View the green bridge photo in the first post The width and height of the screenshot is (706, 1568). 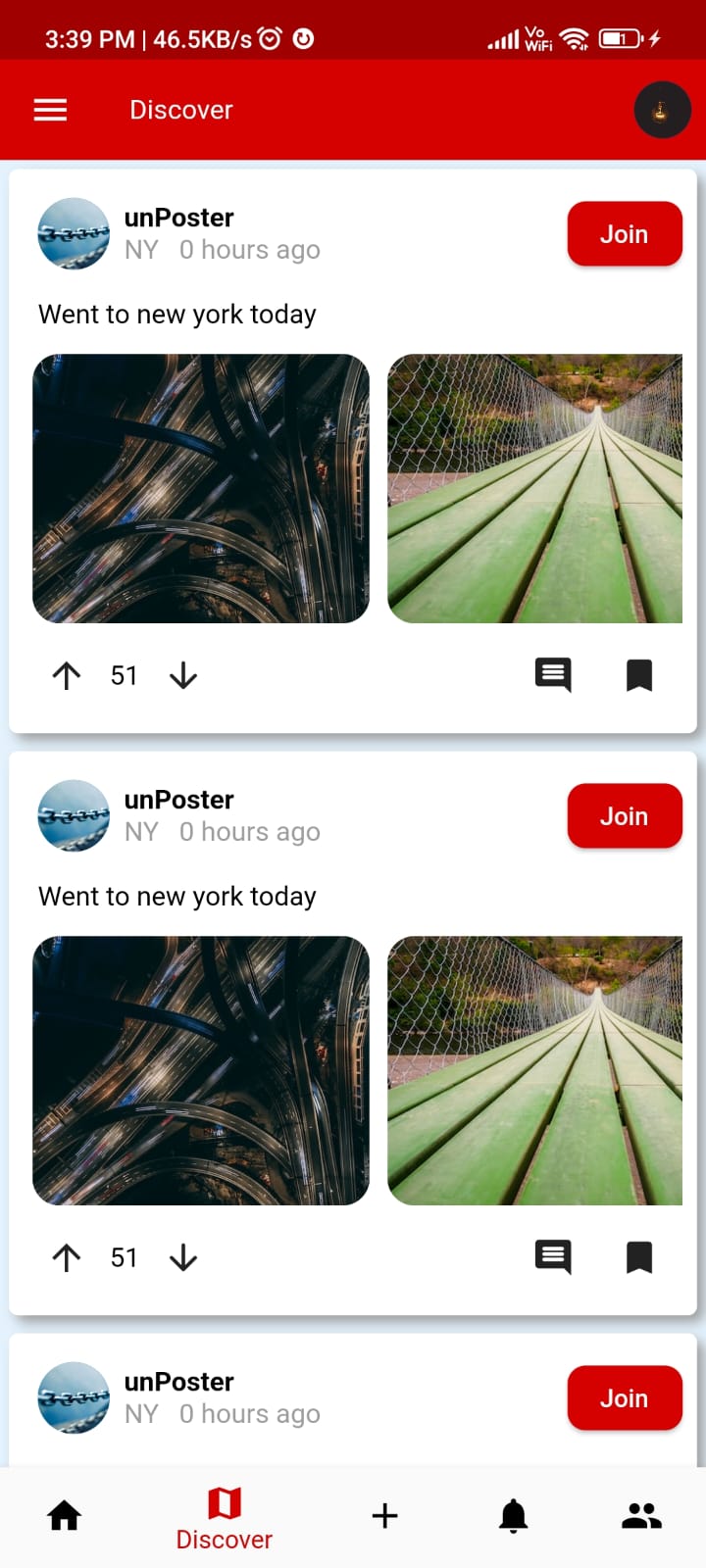(535, 488)
